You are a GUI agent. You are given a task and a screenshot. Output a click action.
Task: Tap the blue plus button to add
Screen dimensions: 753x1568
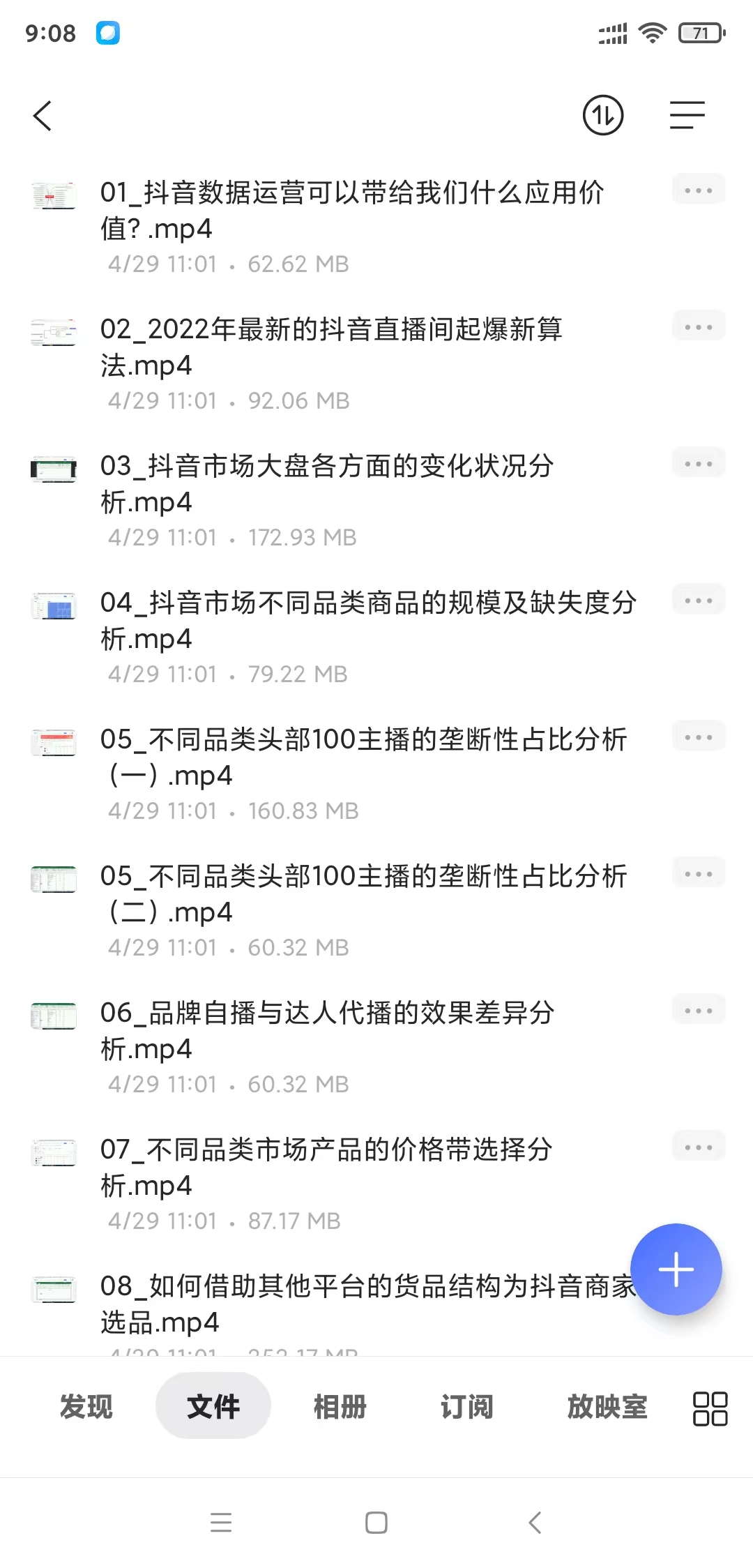coord(676,1269)
